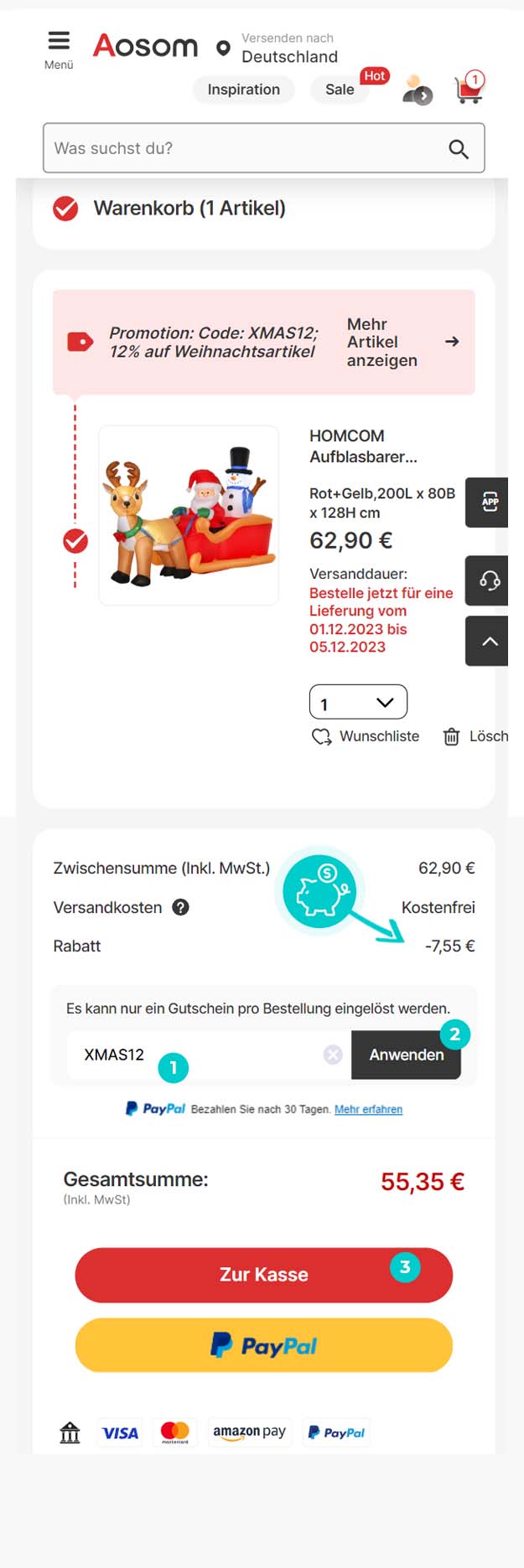Change shipping country Deutschland

[288, 56]
